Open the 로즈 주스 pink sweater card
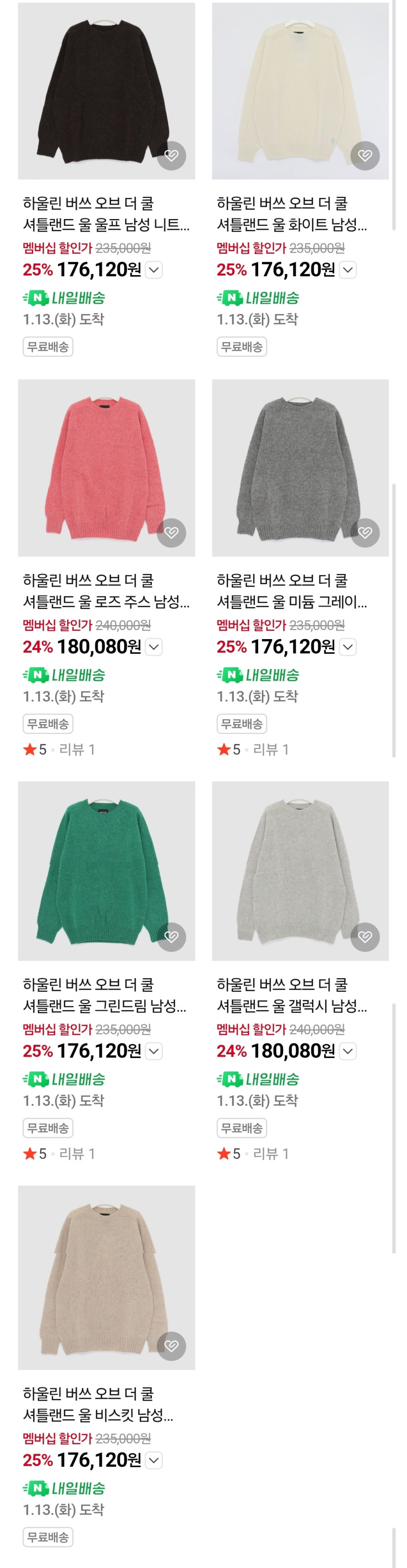The height and width of the screenshot is (1568, 407). (x=107, y=468)
